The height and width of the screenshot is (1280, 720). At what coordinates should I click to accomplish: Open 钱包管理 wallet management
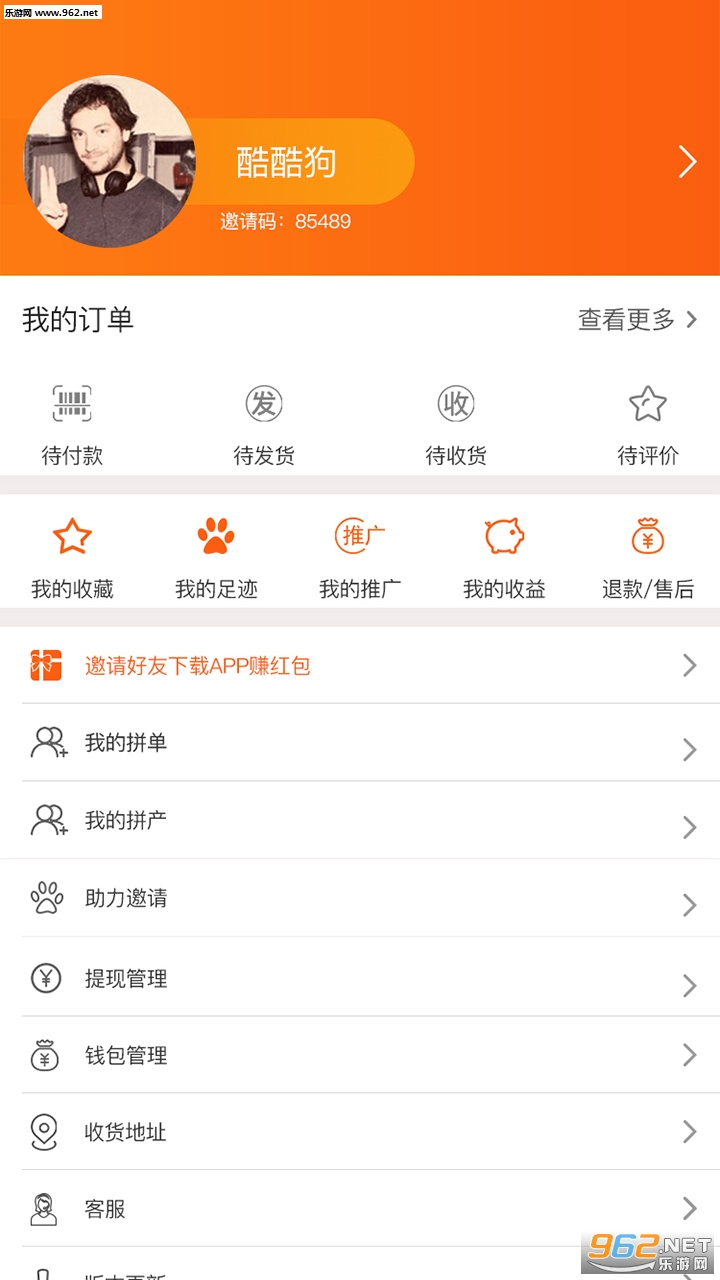point(360,1055)
